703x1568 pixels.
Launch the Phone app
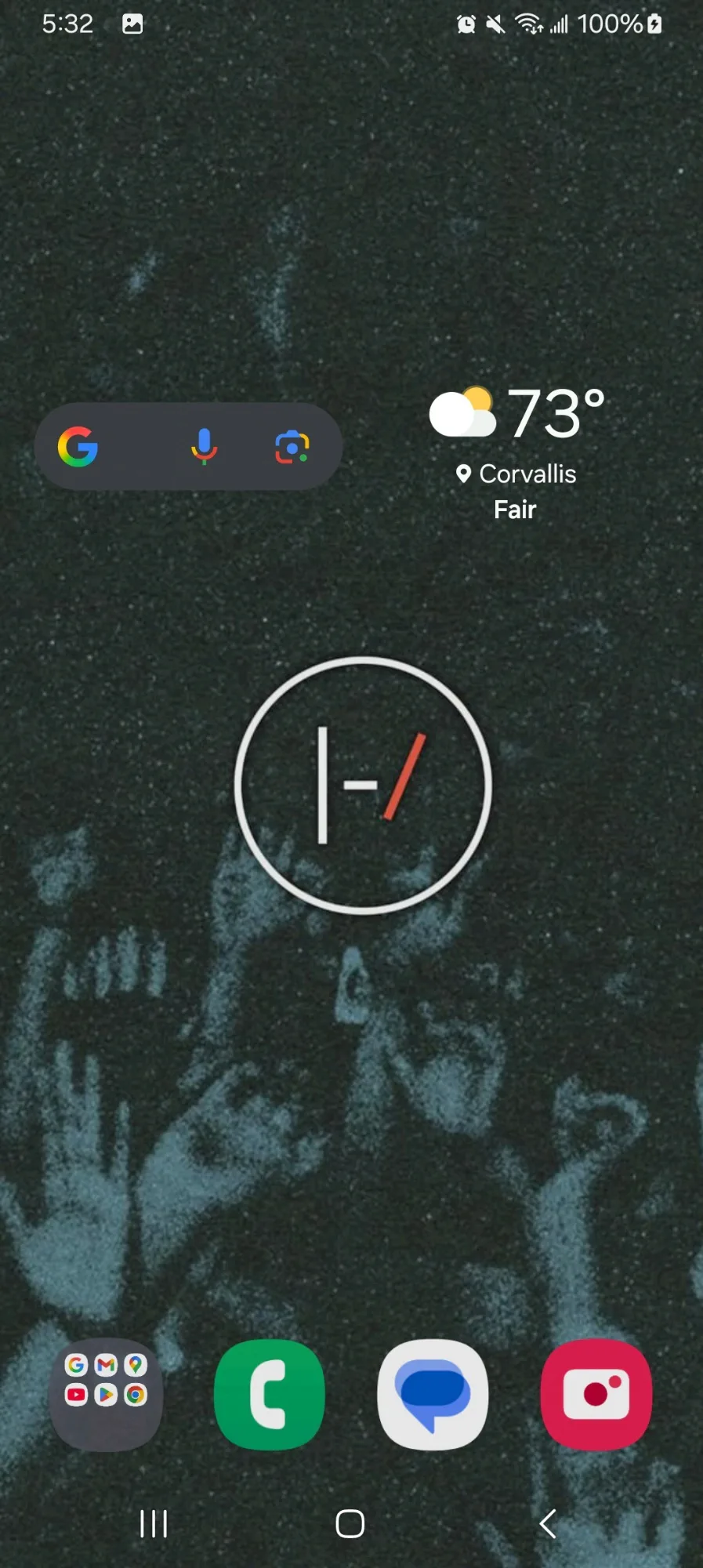click(269, 1394)
